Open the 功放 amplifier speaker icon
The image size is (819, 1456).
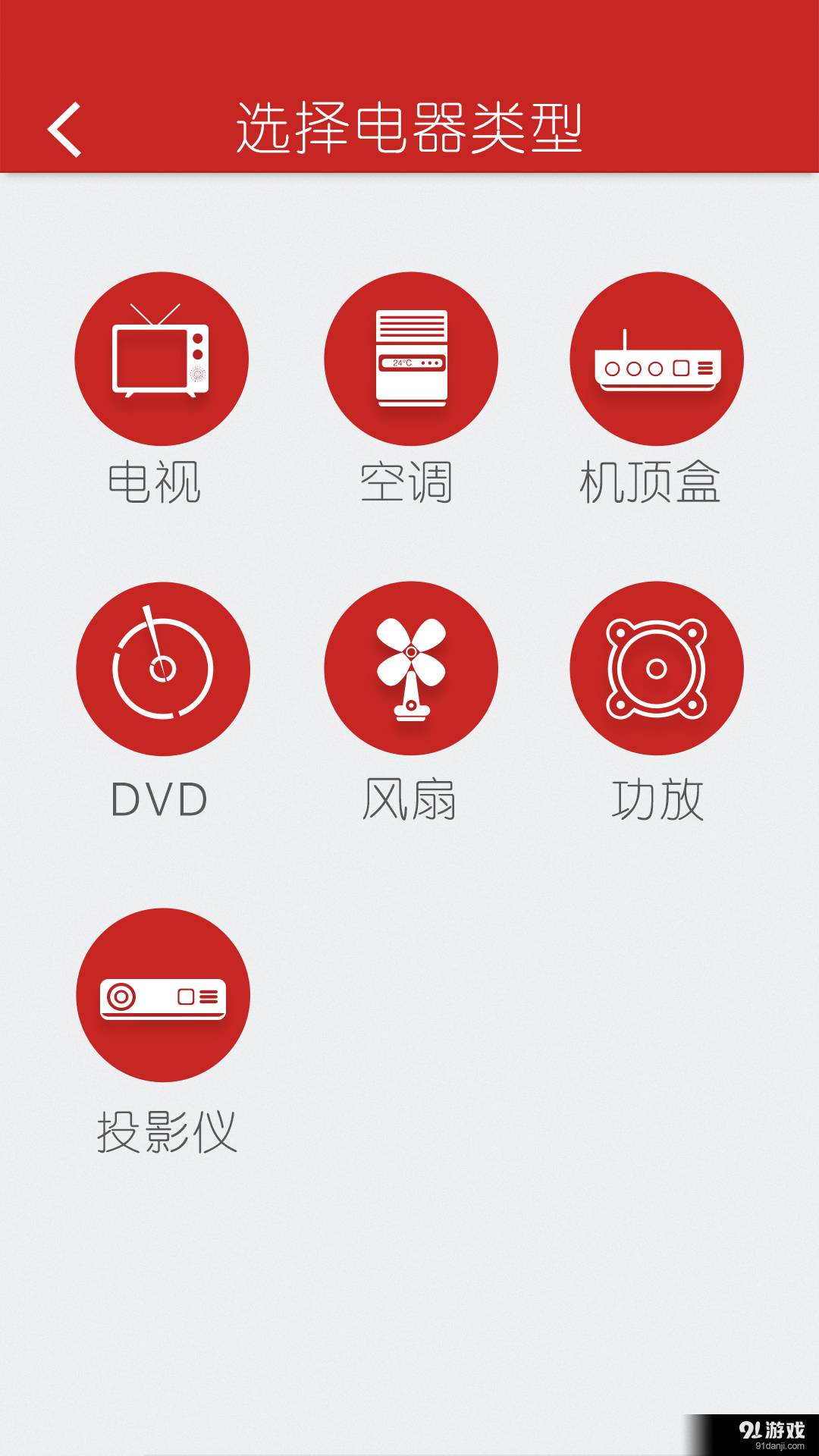pos(657,667)
